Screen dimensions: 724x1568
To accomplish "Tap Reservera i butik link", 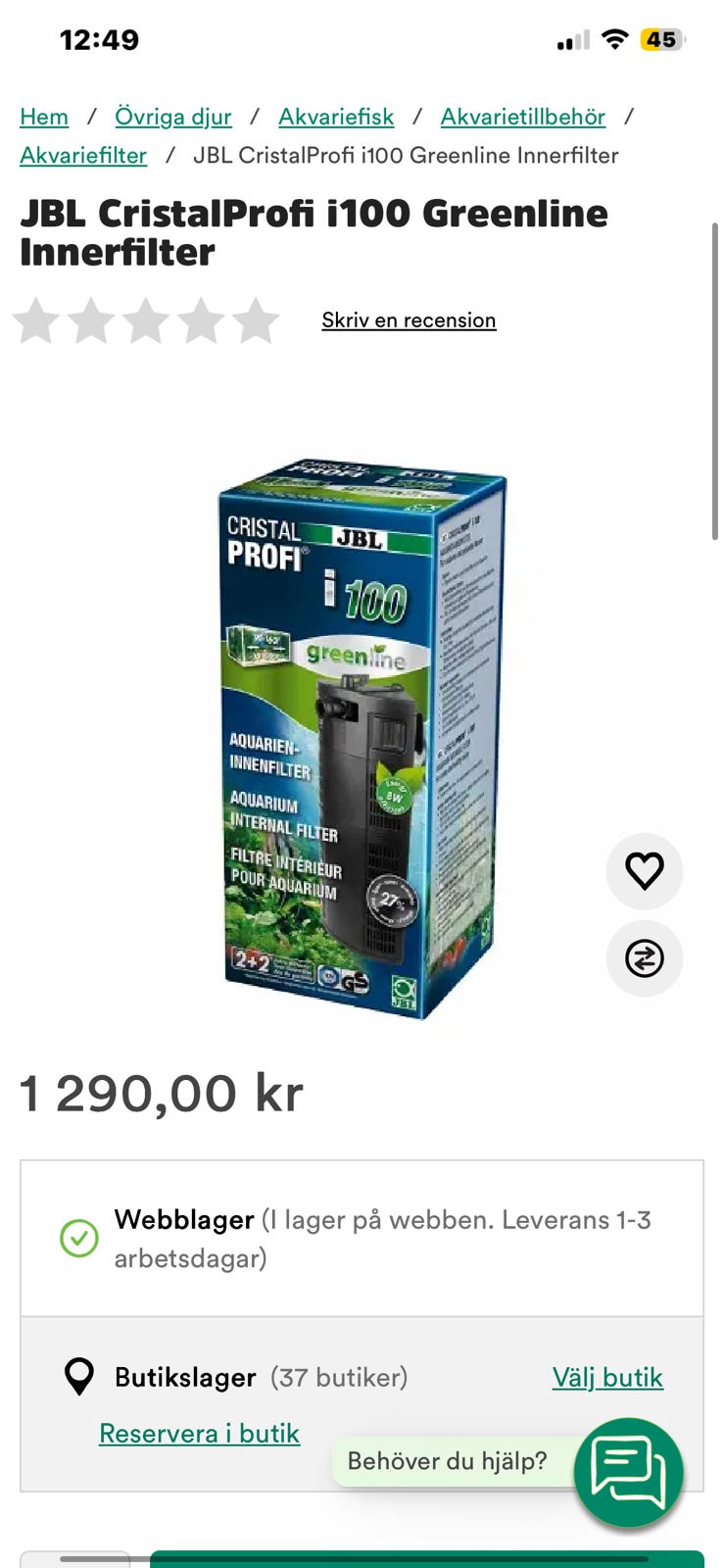I will tap(199, 1433).
